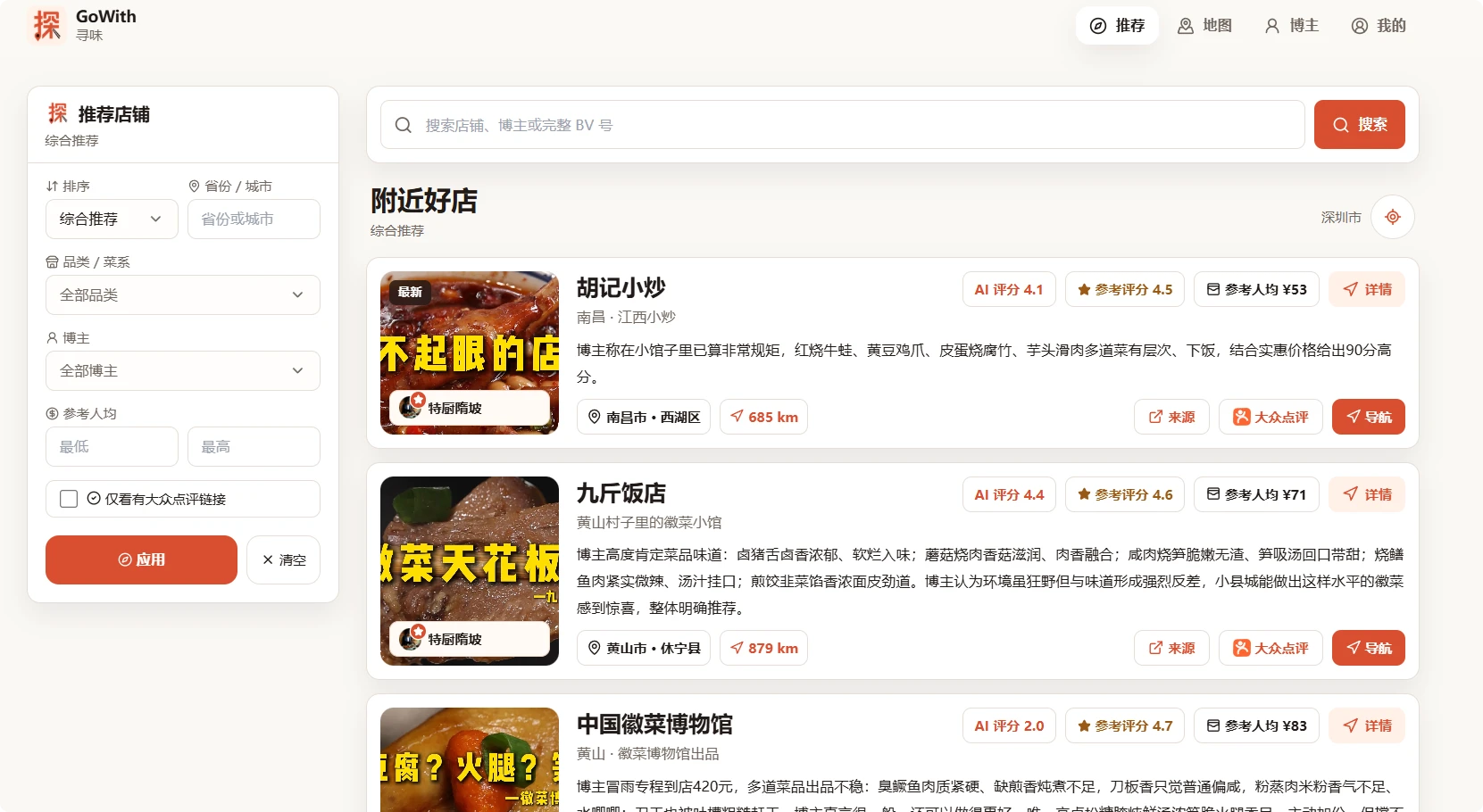The height and width of the screenshot is (812, 1483).
Task: Focus the store and blogger search box
Action: [x=843, y=125]
